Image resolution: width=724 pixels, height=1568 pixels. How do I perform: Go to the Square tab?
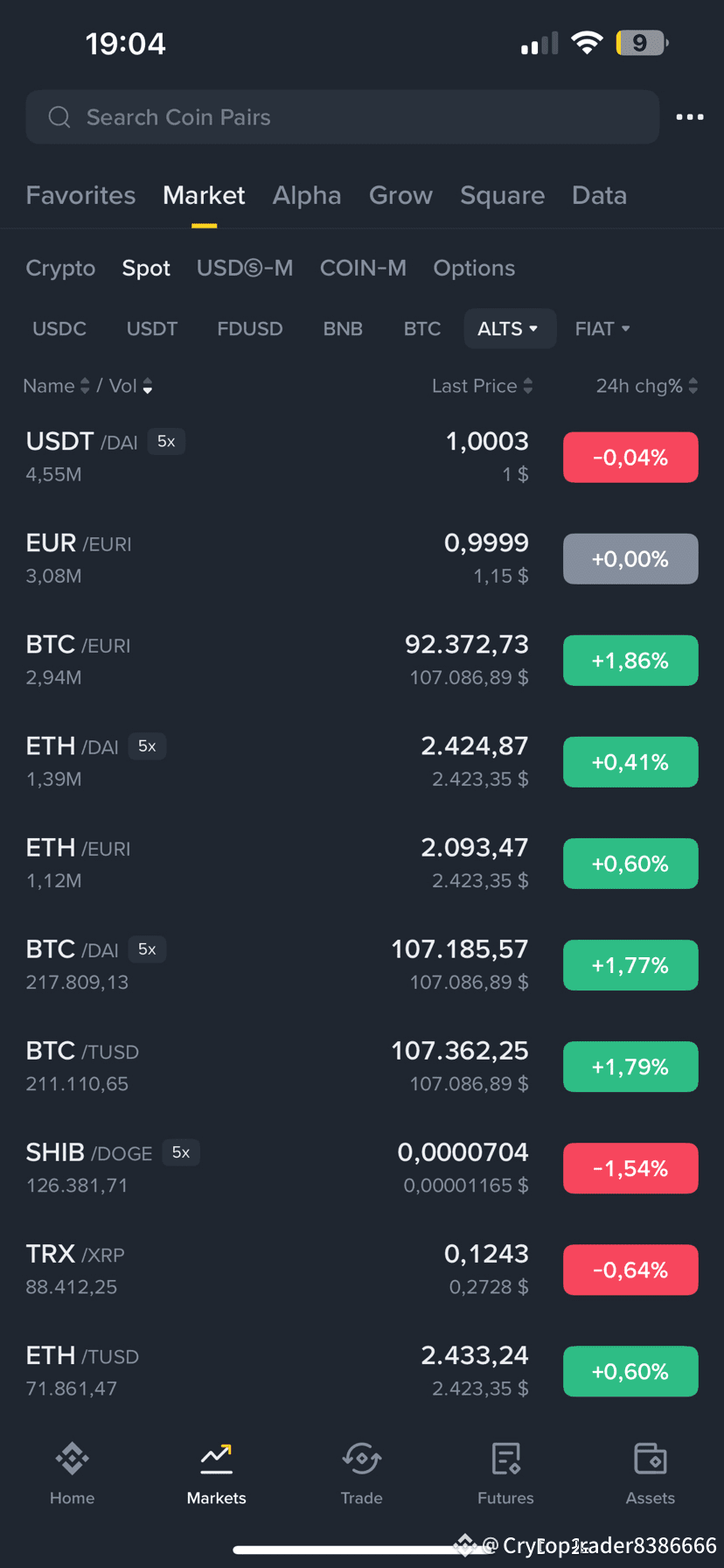pyautogui.click(x=503, y=195)
